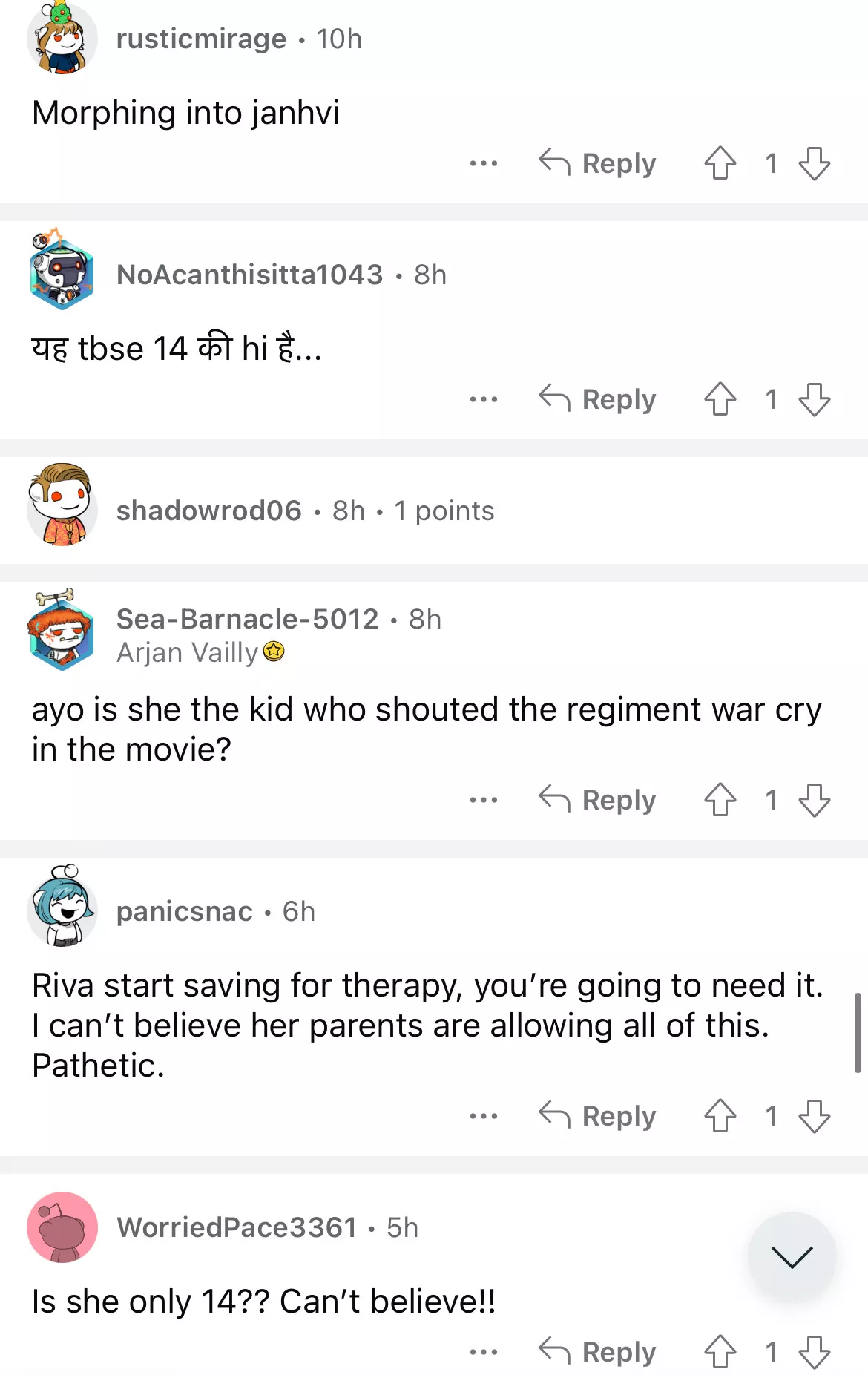Reply to Sea-Barnacle-5012's comment
Screen dimensions: 868x1375
pyautogui.click(x=598, y=800)
